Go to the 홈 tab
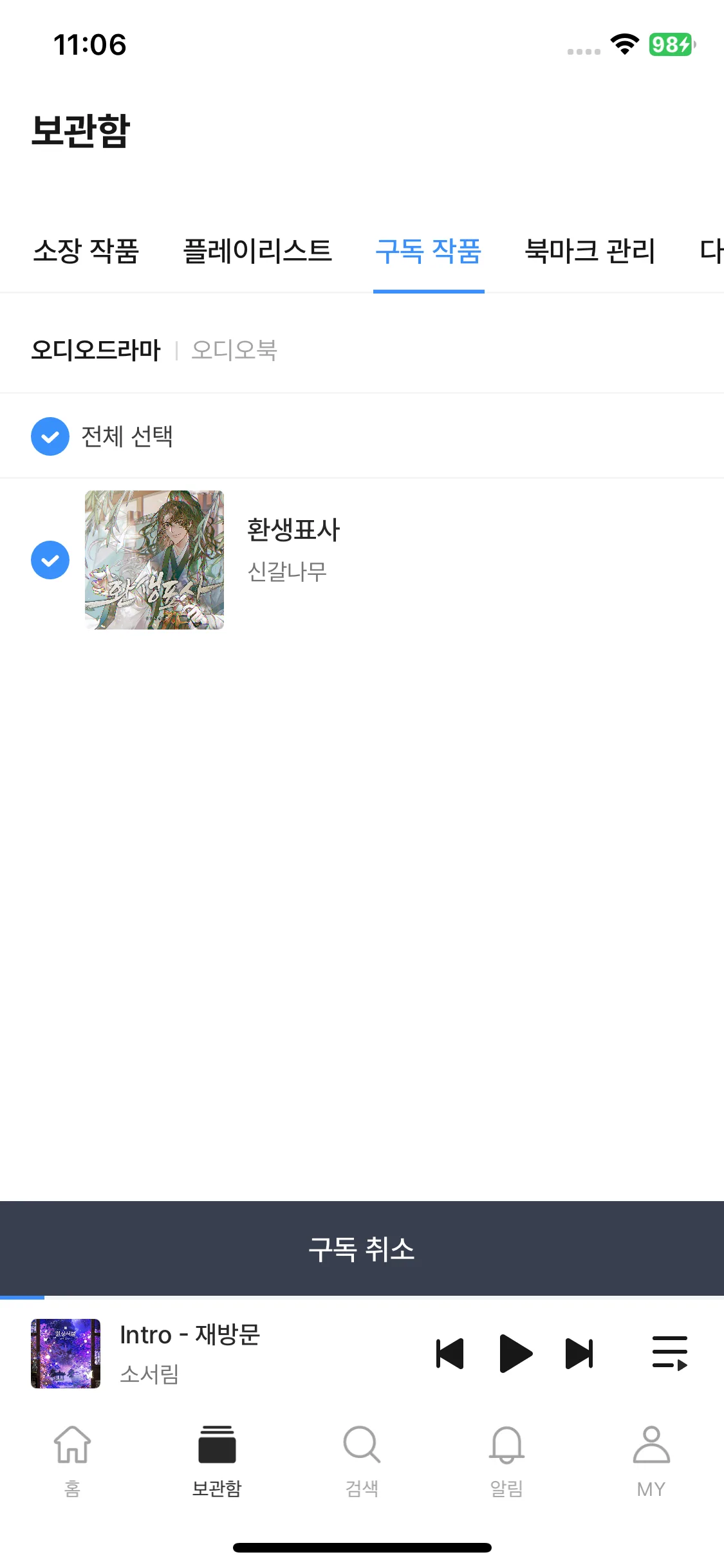This screenshot has height=1568, width=724. click(x=72, y=1458)
